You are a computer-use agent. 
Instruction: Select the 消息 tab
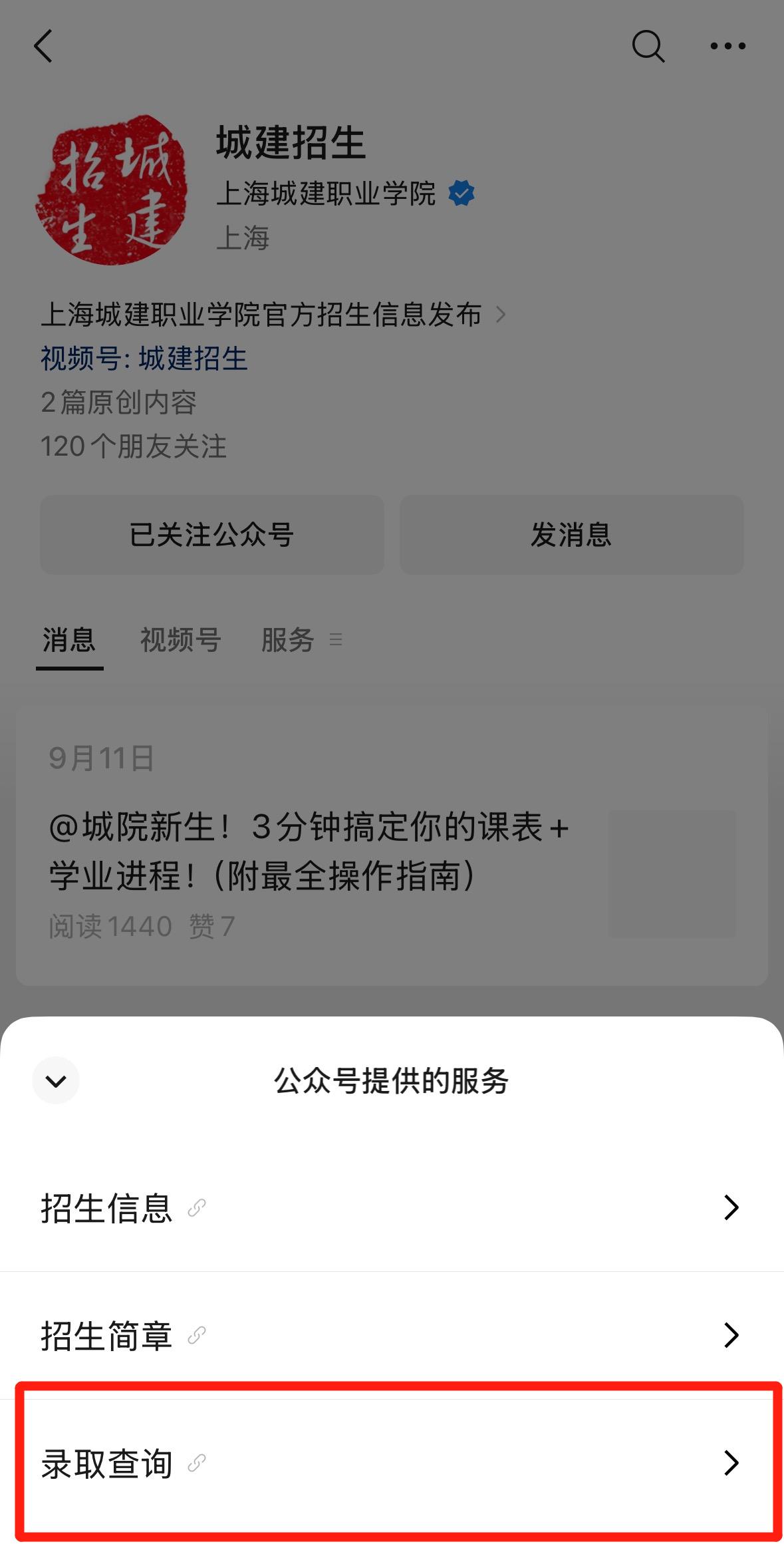coord(69,640)
